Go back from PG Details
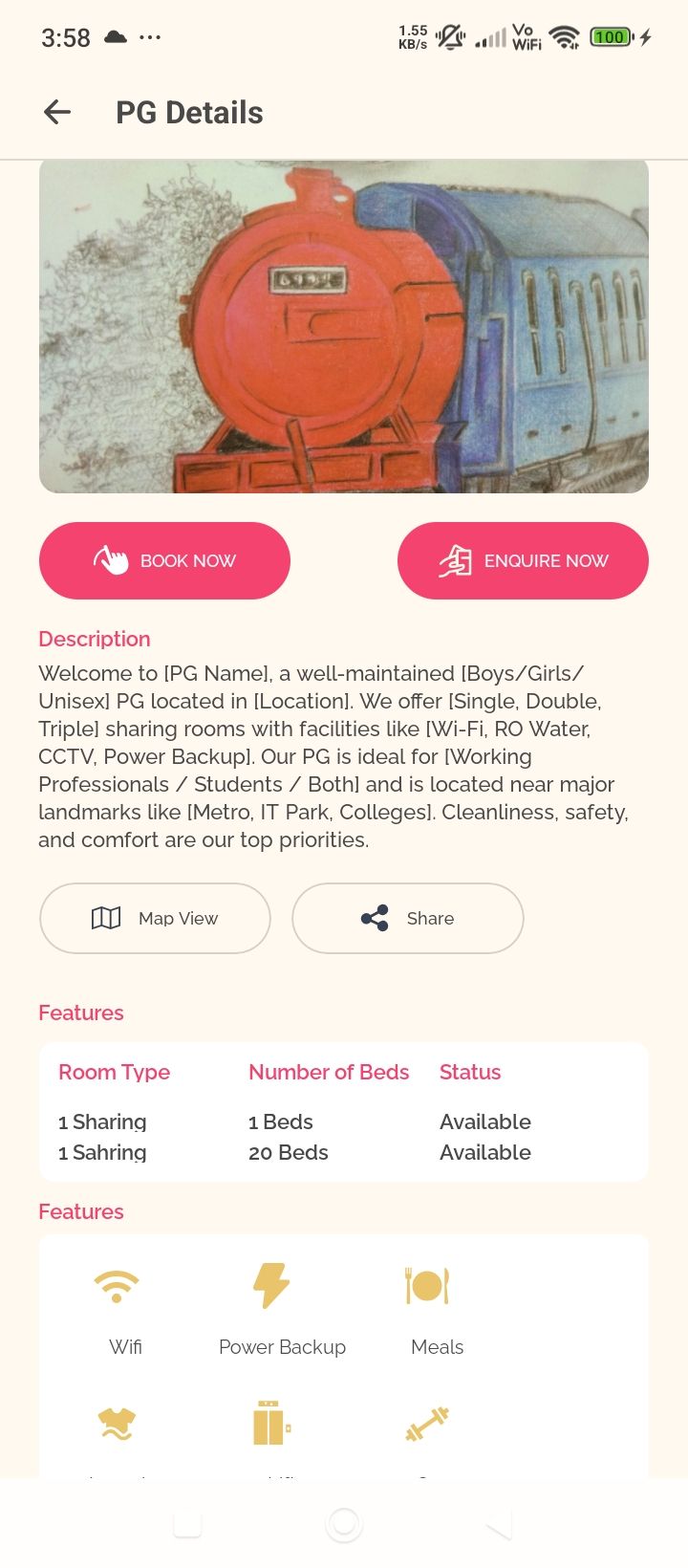The height and width of the screenshot is (1568, 688). click(57, 113)
